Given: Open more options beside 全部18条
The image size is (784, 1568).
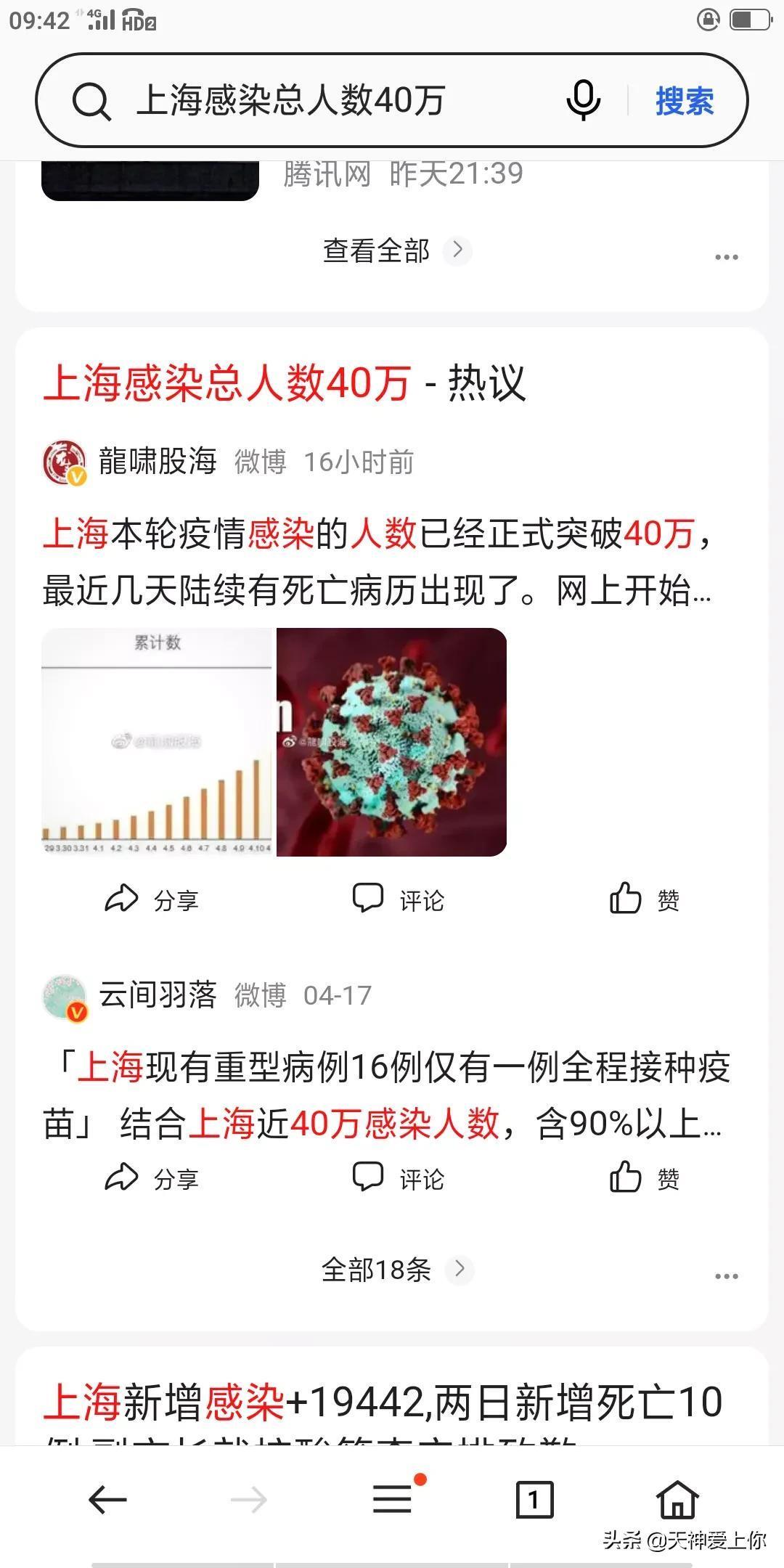Looking at the screenshot, I should click(726, 1276).
